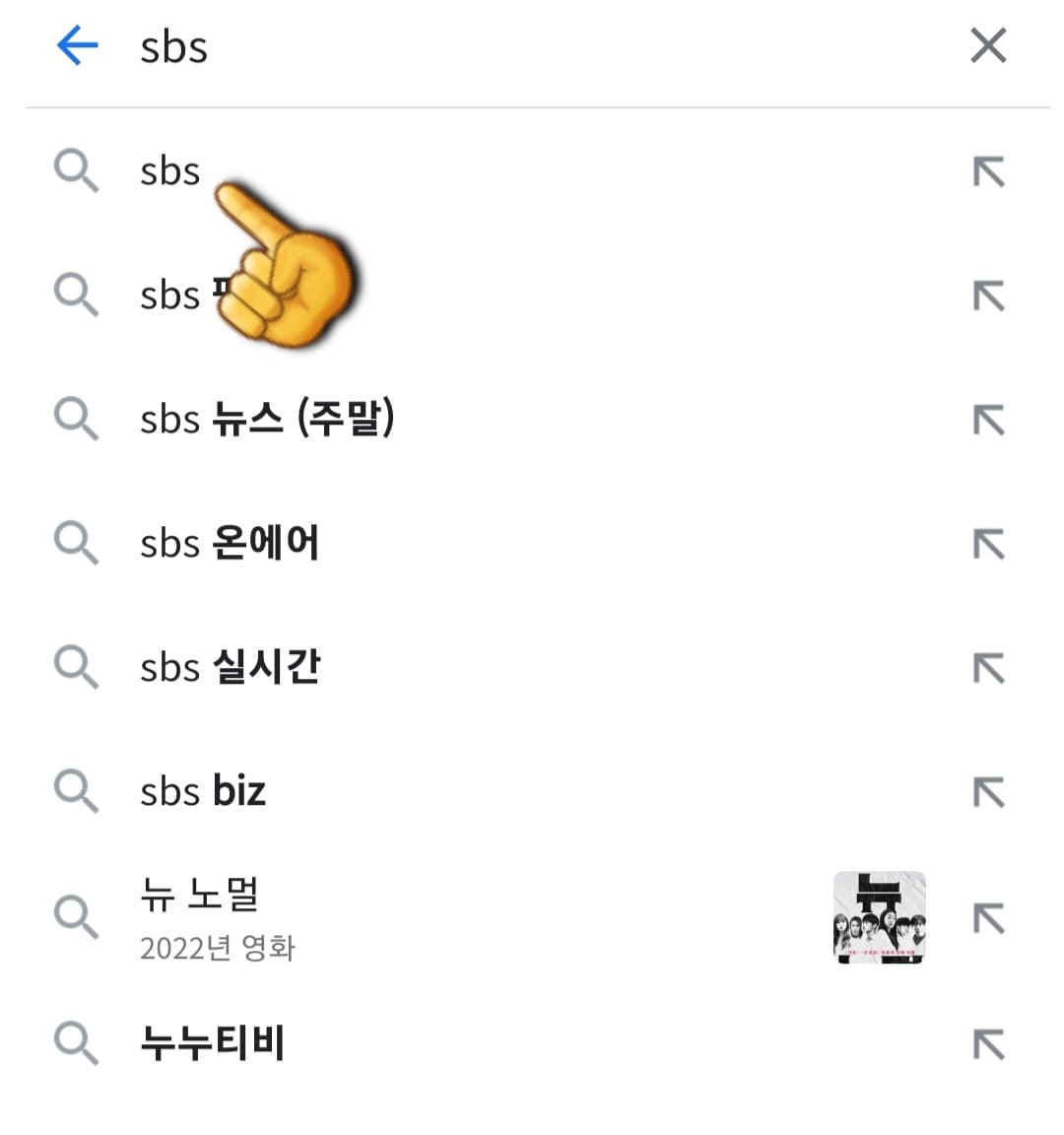Click the magnifier icon next to "sbs 실시간"

click(75, 667)
